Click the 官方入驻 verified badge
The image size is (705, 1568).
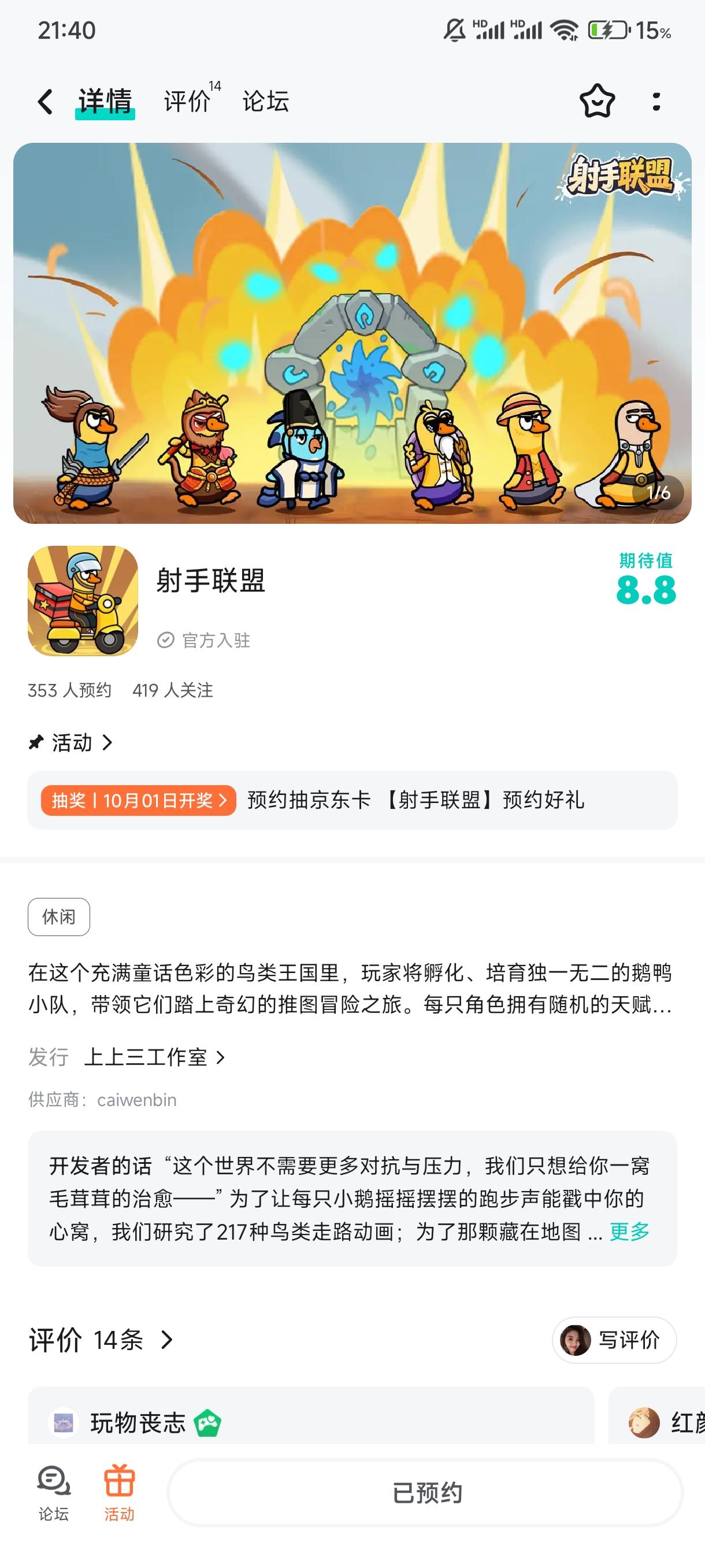[205, 639]
